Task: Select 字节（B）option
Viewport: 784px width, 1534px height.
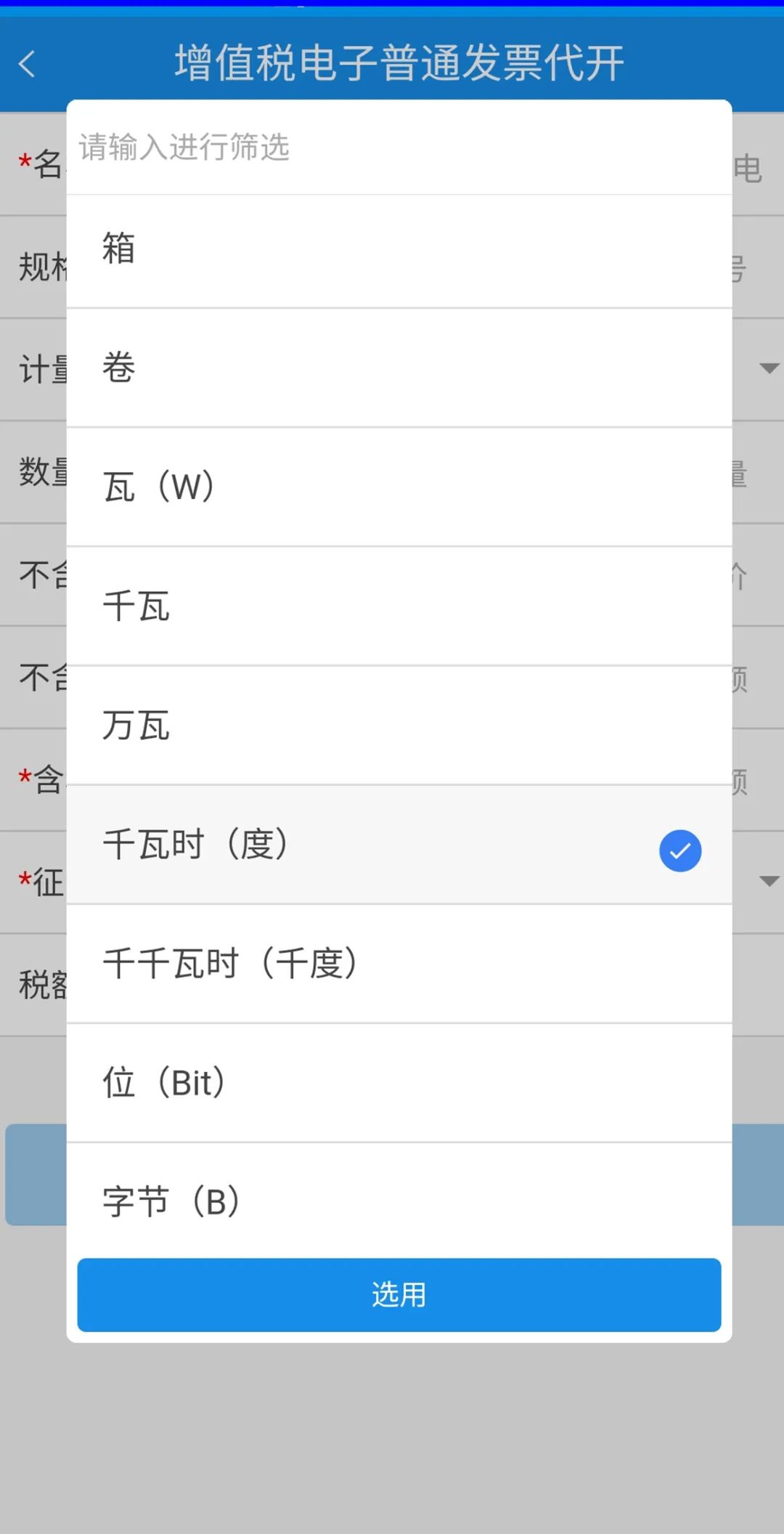Action: click(x=399, y=1201)
